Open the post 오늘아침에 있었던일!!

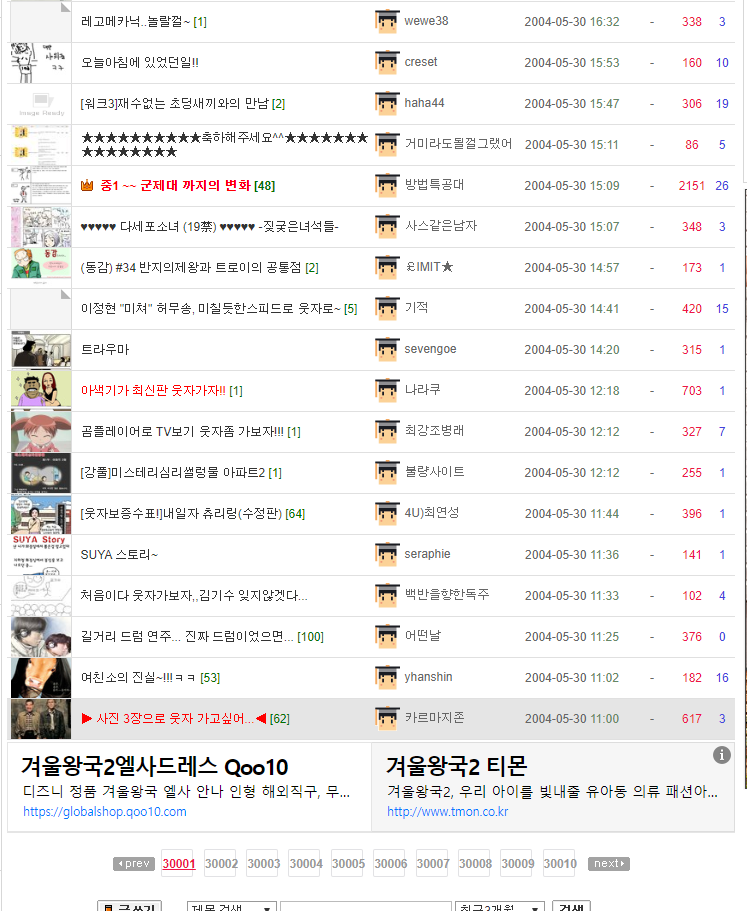coord(139,62)
